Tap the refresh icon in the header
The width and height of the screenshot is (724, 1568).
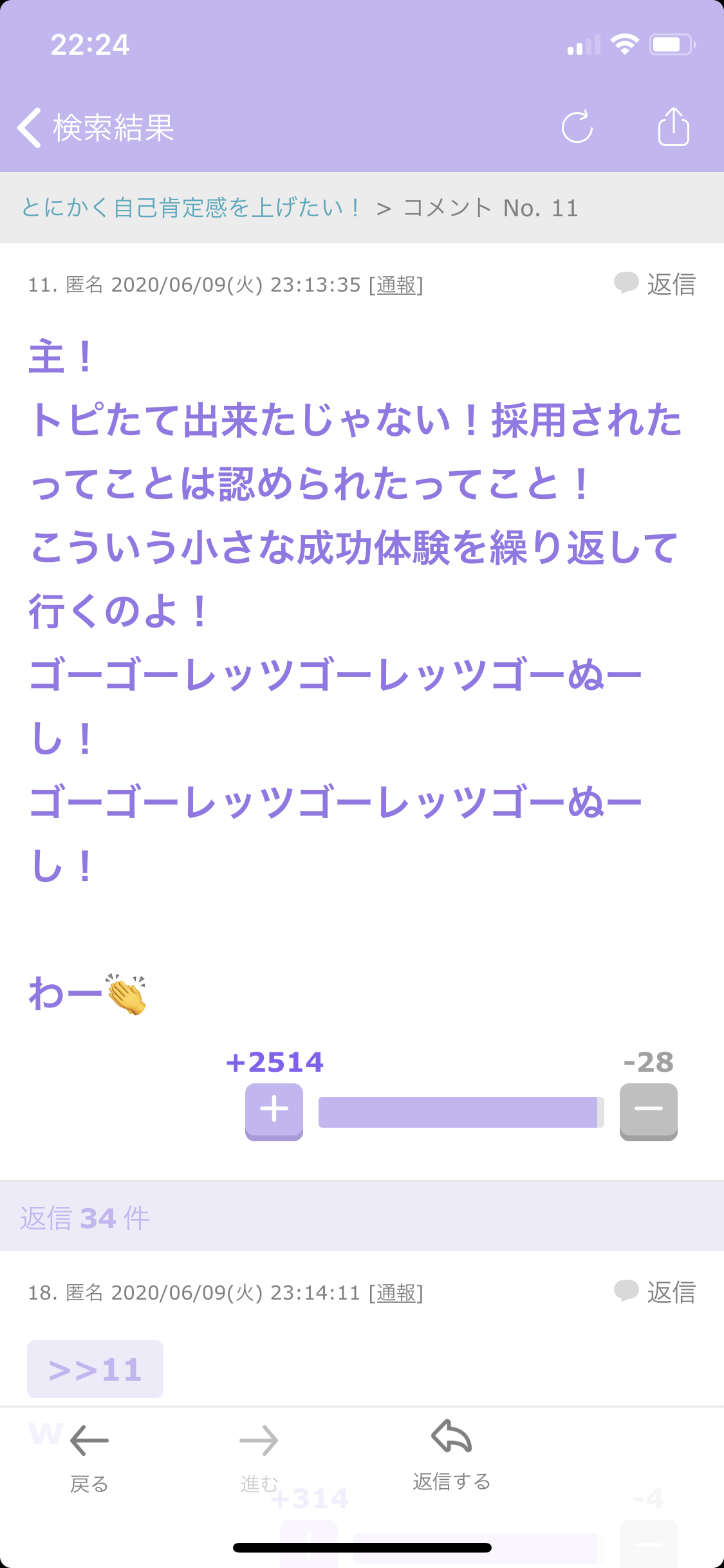[577, 127]
